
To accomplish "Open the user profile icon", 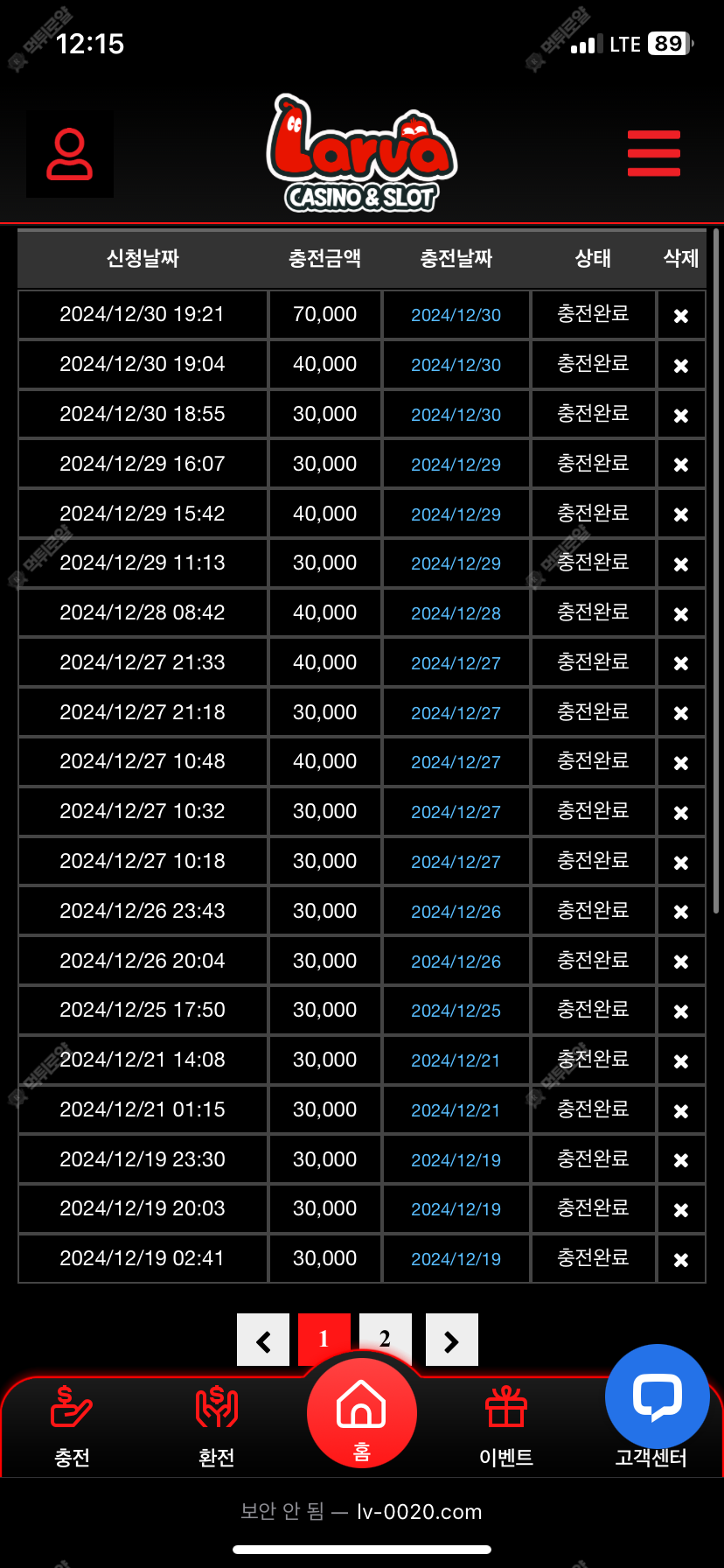I will click(70, 154).
